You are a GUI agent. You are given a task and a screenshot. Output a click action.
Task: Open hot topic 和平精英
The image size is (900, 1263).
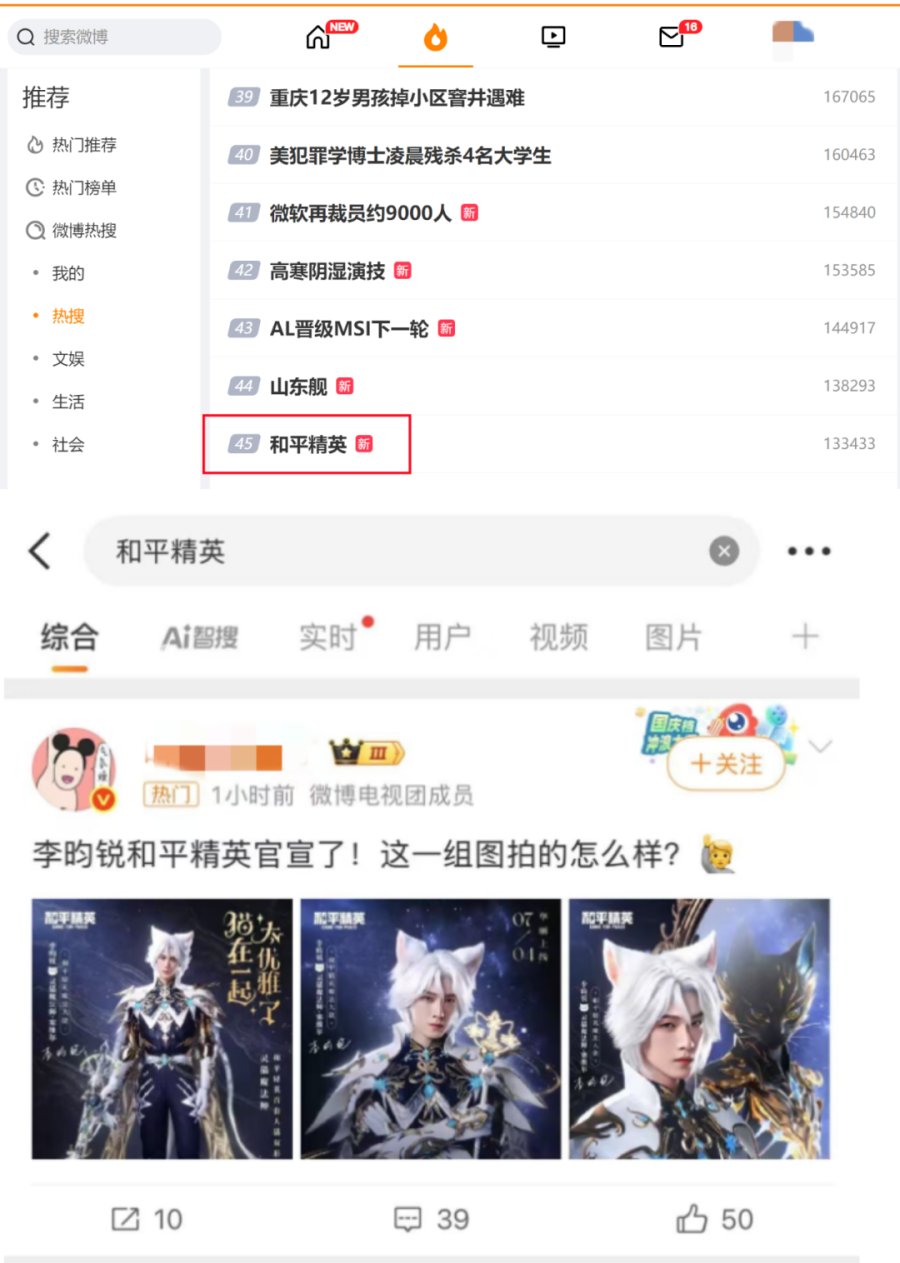click(308, 444)
